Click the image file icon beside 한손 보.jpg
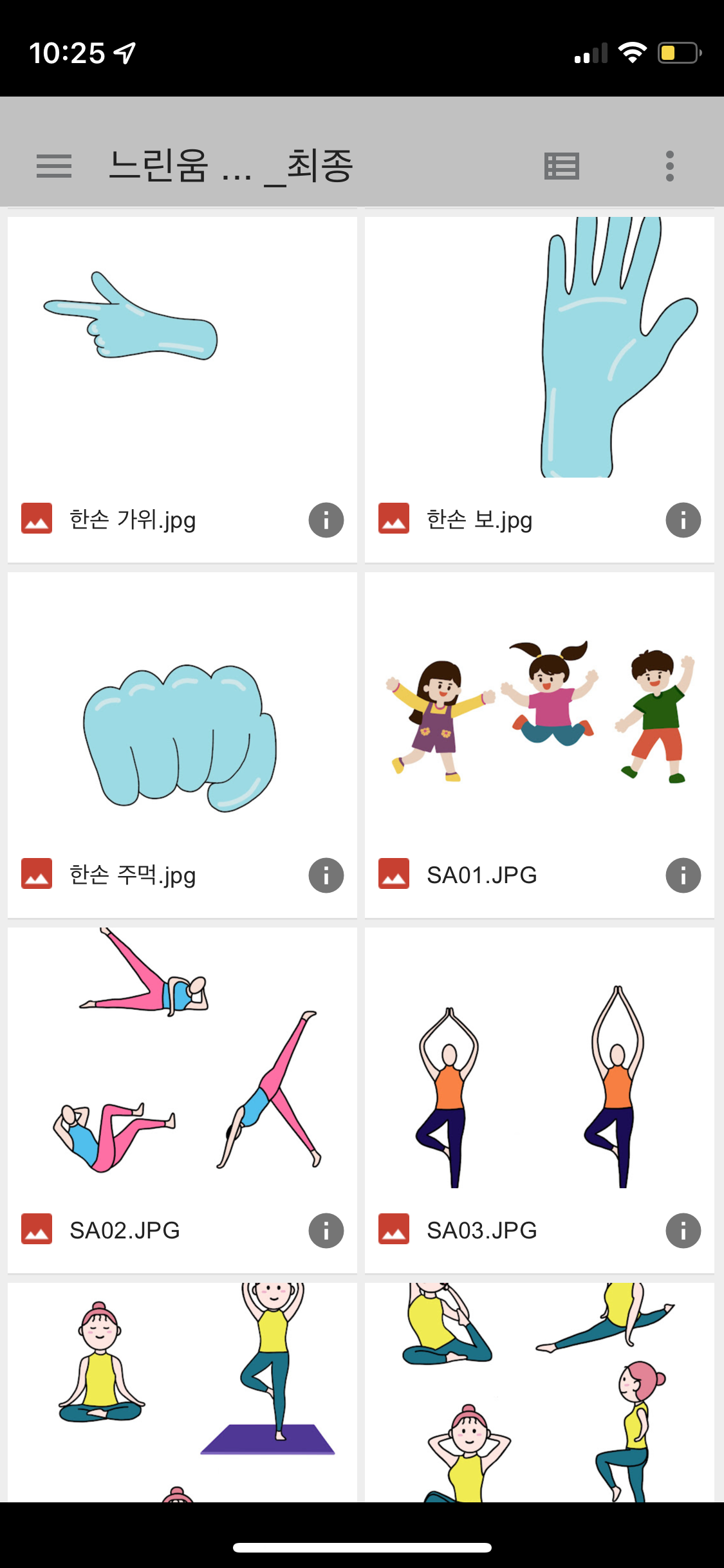Image resolution: width=724 pixels, height=1568 pixels. coord(394,519)
